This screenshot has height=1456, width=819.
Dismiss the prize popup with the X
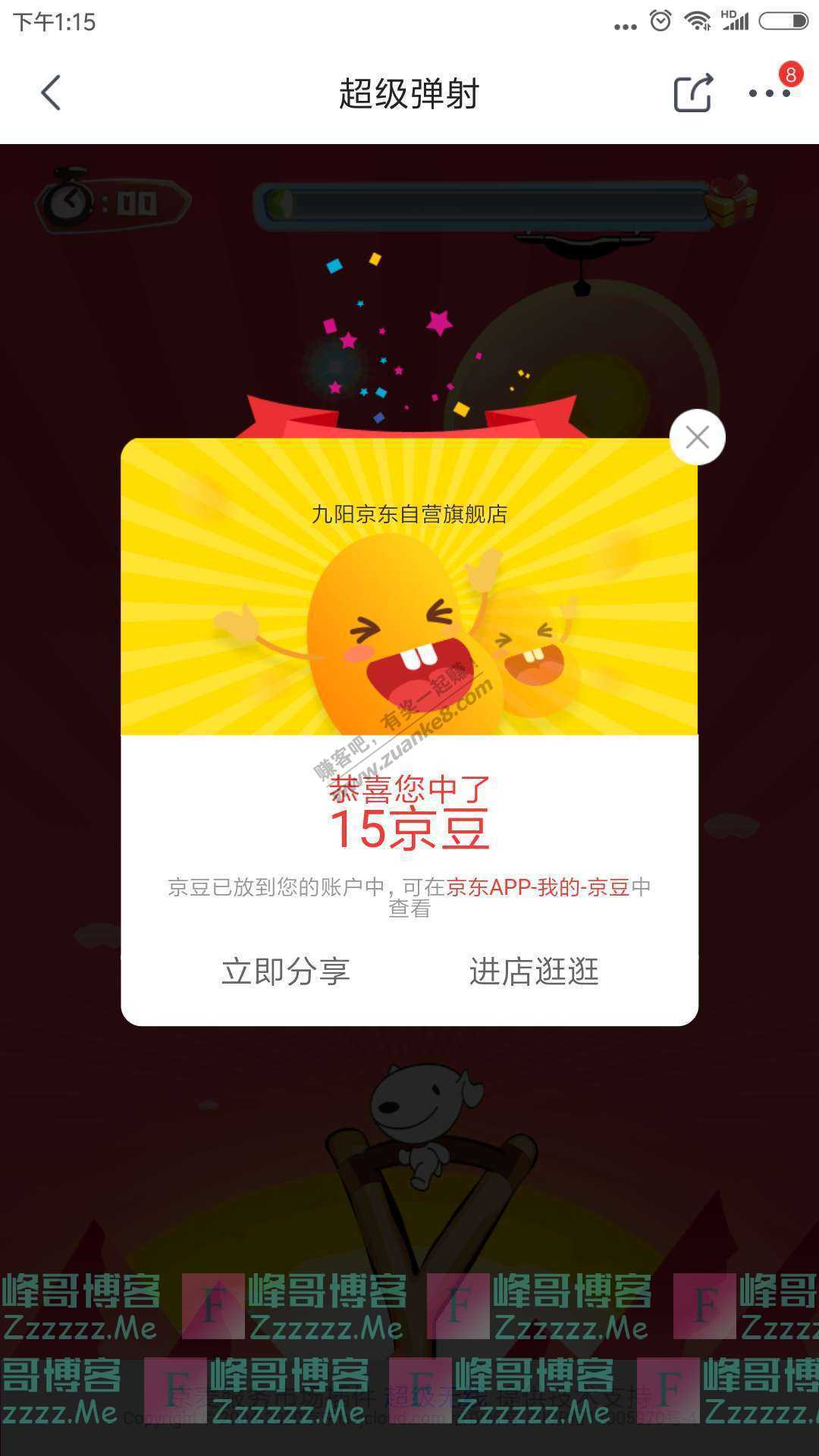(x=697, y=437)
